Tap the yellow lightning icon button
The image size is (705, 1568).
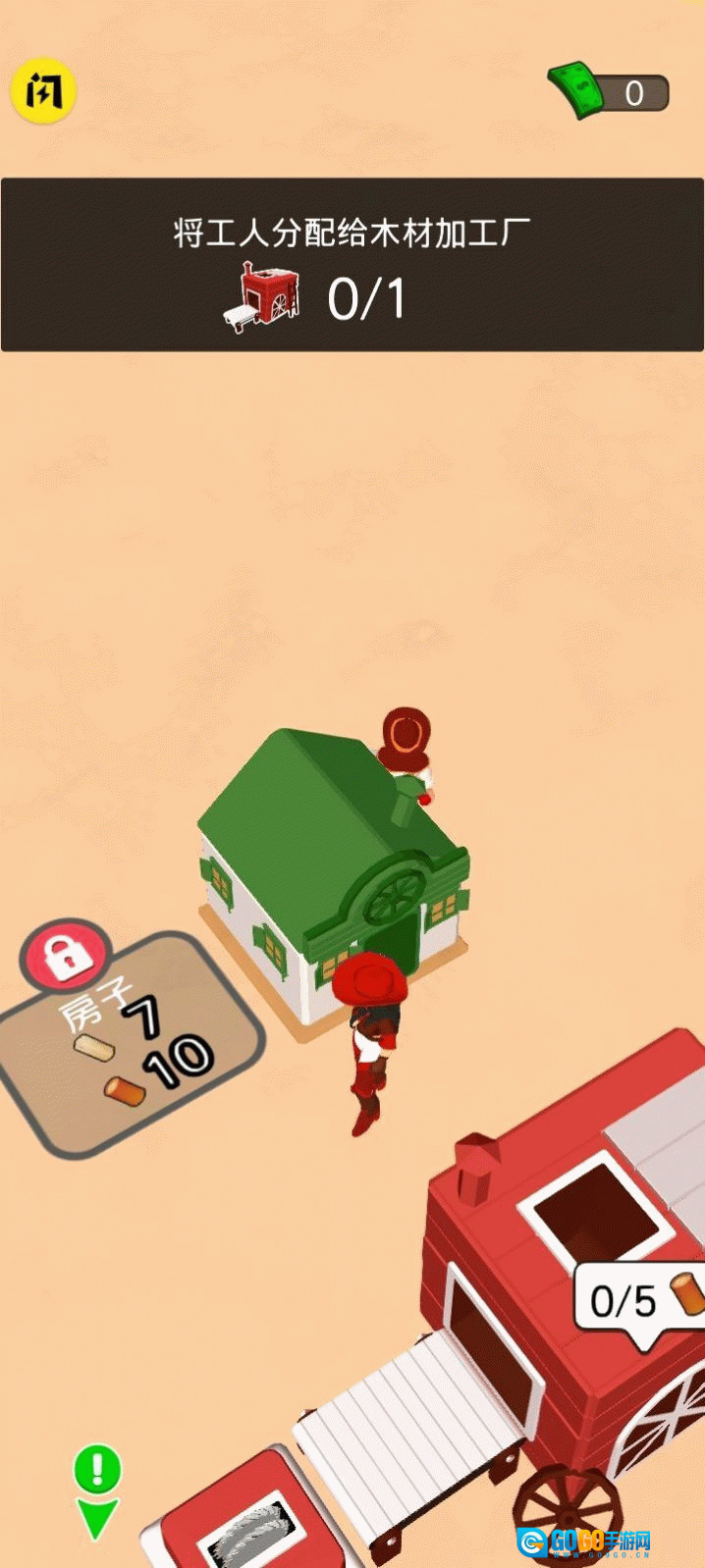43,91
